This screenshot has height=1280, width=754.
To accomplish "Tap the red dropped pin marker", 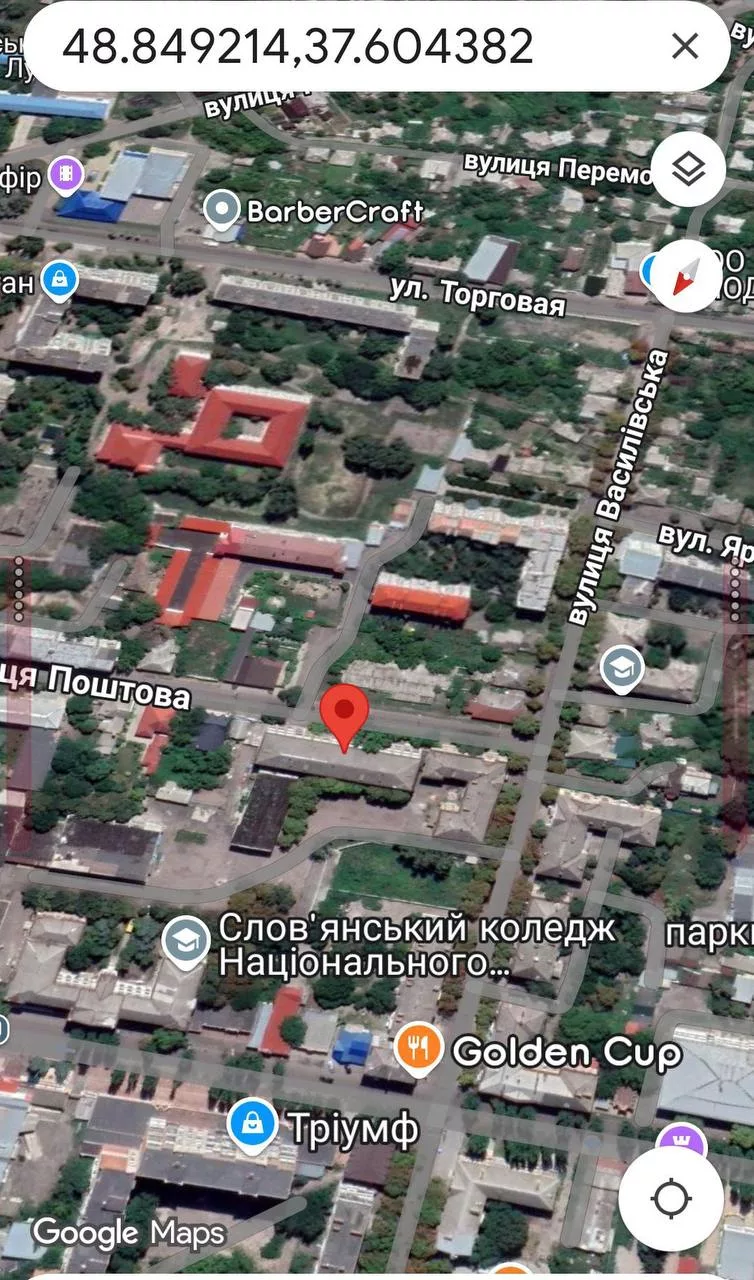I will coord(344,712).
